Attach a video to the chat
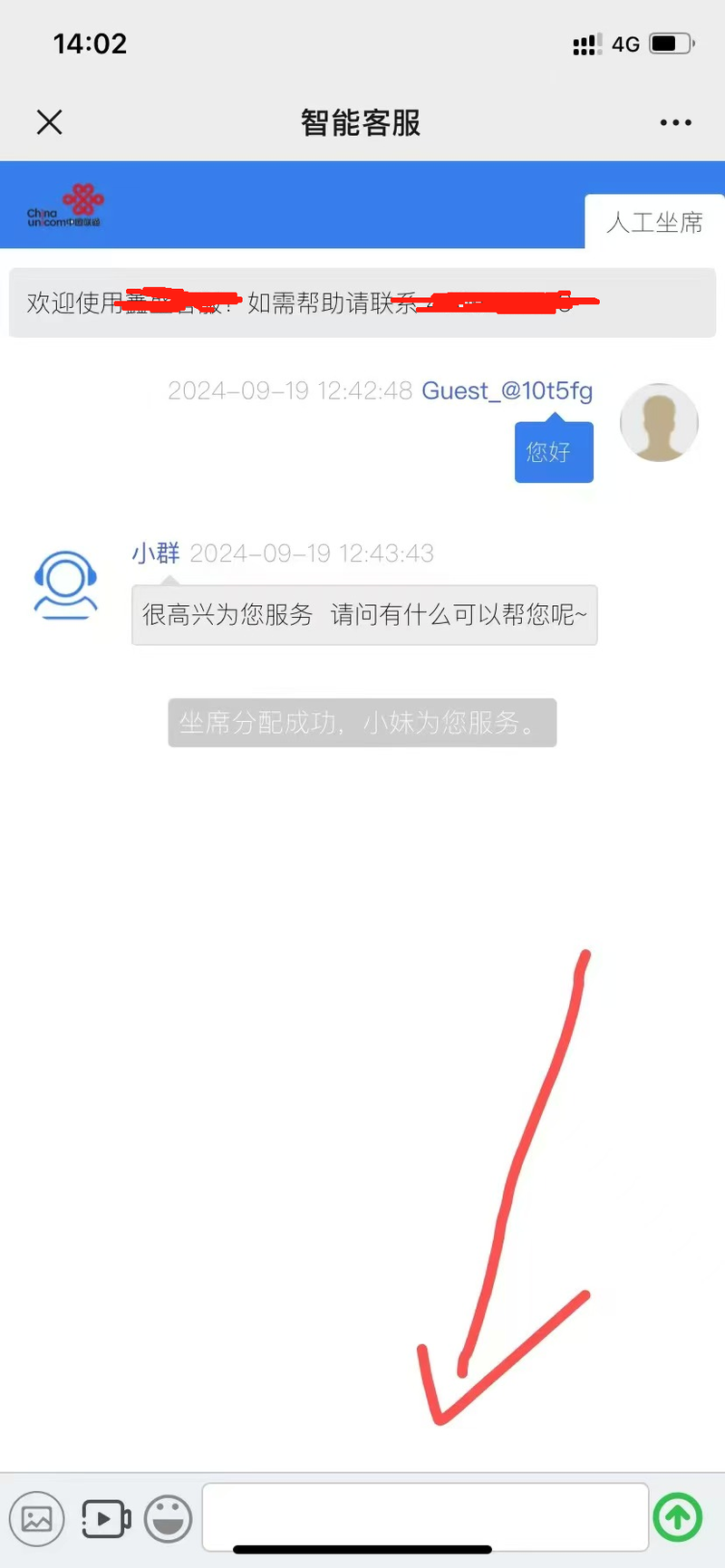725x1568 pixels. tap(106, 1519)
